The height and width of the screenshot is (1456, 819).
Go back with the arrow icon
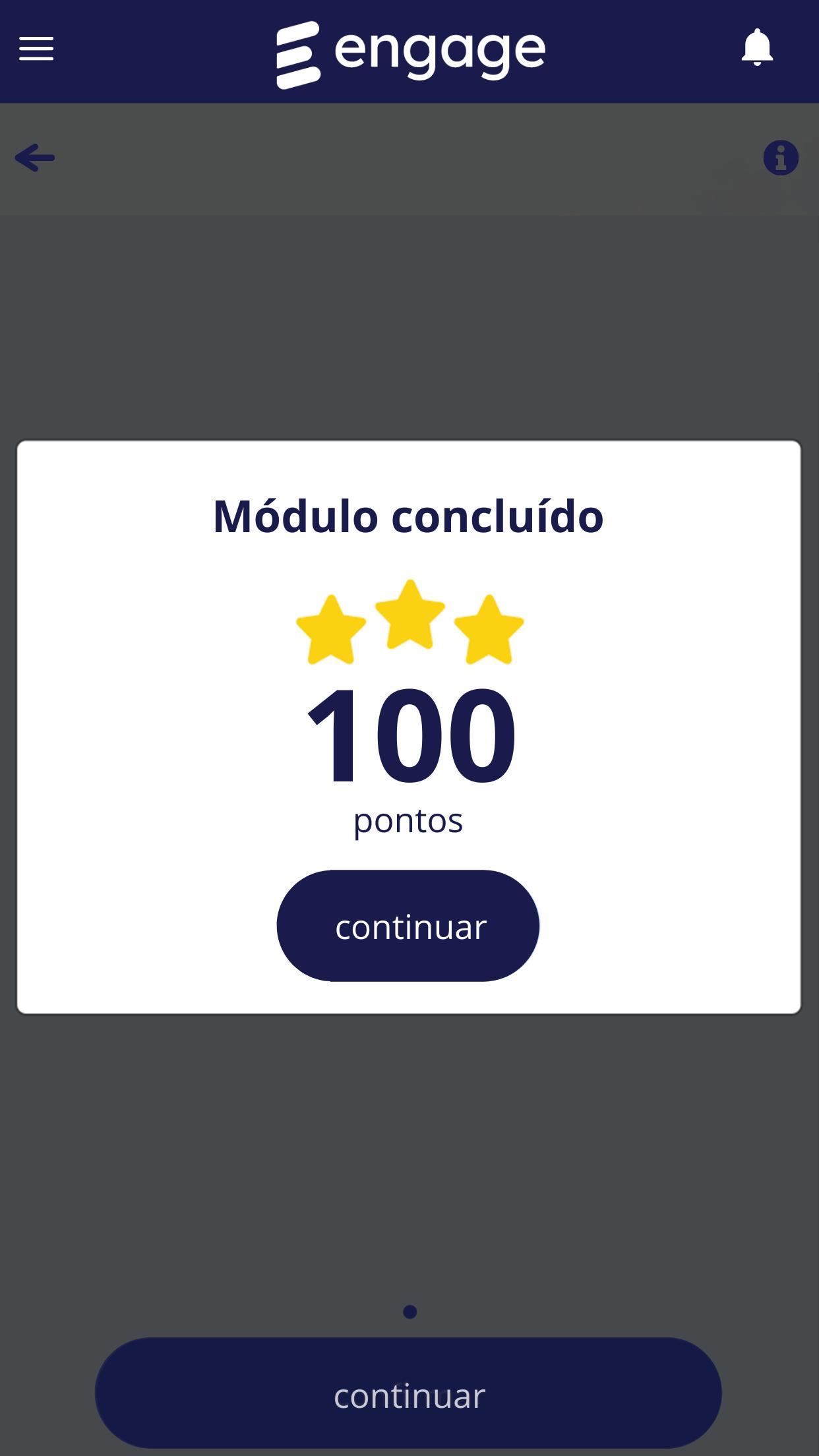(x=35, y=158)
